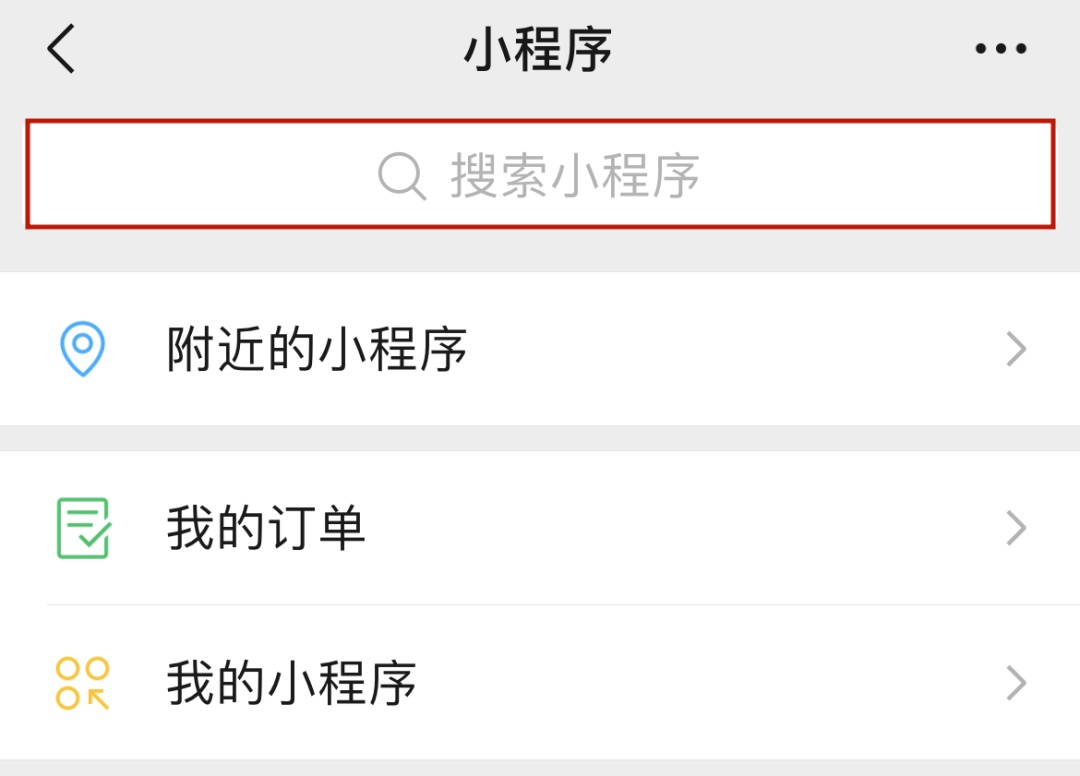Tap the 搜索小程序 search field

(x=540, y=175)
